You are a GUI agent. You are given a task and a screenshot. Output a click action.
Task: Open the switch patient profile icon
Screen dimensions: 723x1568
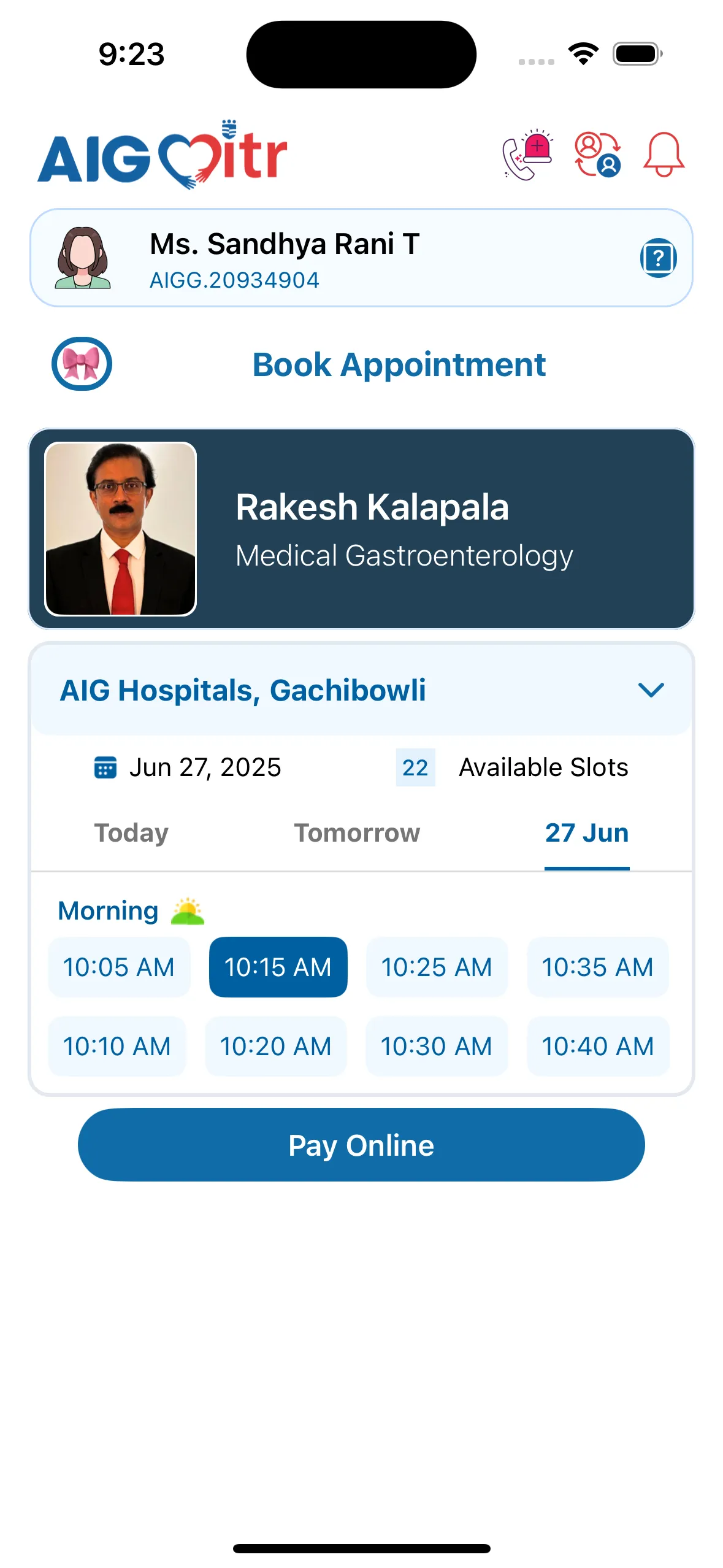597,155
